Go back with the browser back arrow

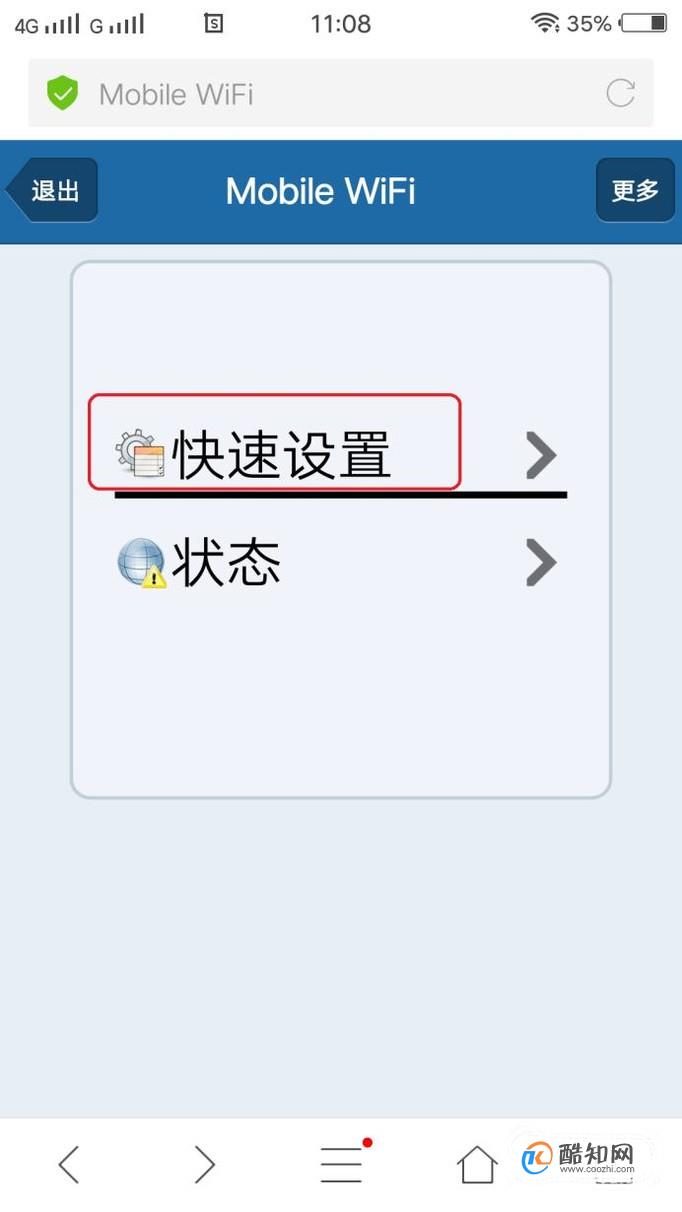click(x=68, y=1164)
